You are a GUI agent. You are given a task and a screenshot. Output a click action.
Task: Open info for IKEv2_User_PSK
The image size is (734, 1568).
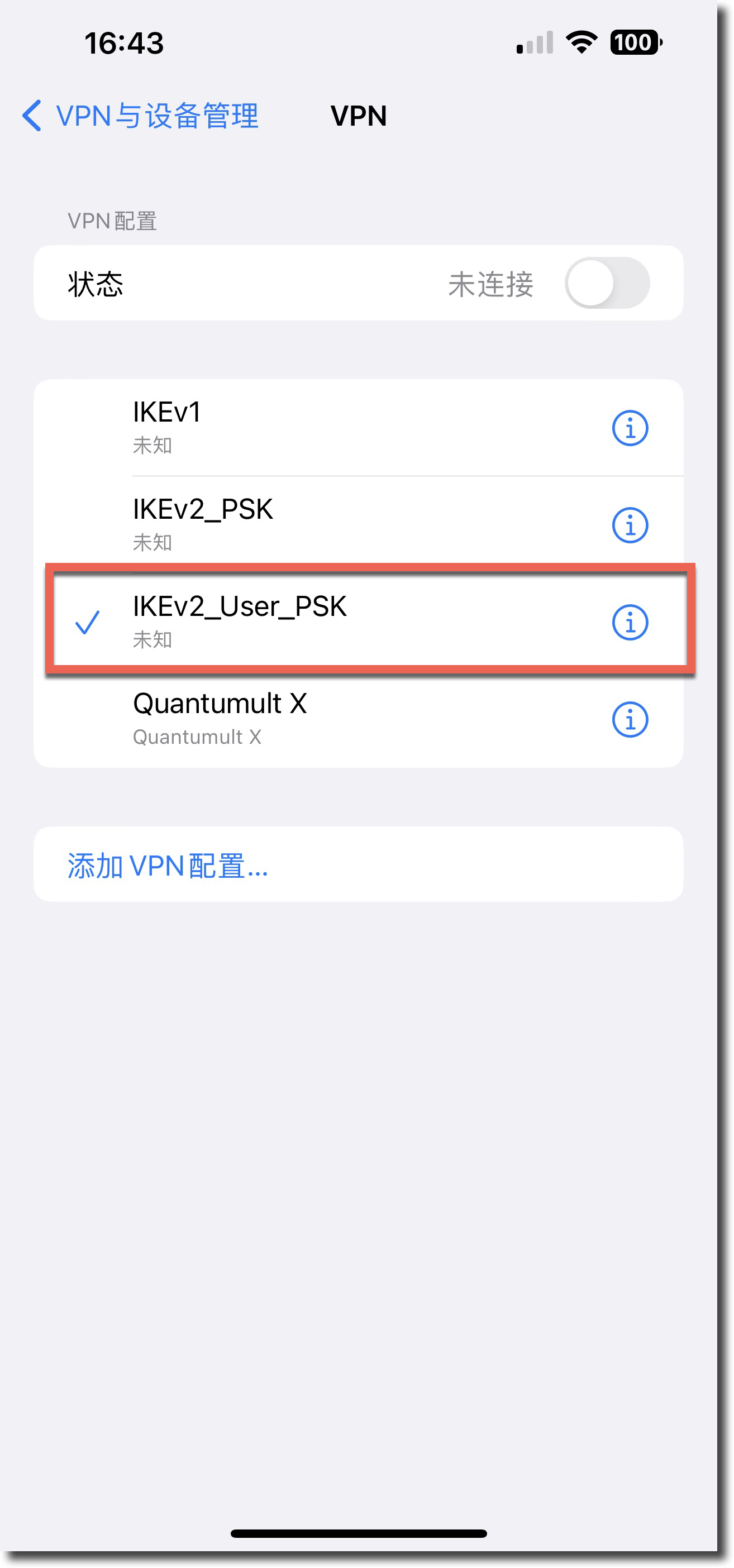[x=629, y=622]
